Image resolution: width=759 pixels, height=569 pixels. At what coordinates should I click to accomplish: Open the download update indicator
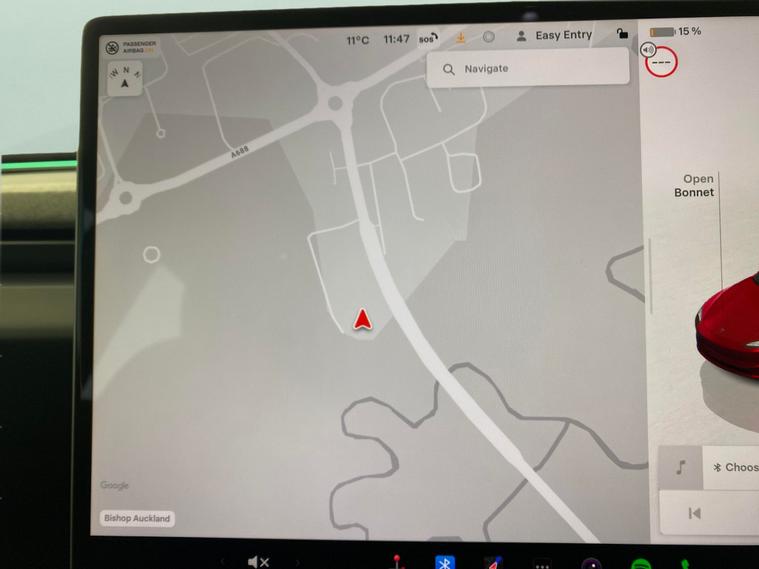[x=461, y=37]
